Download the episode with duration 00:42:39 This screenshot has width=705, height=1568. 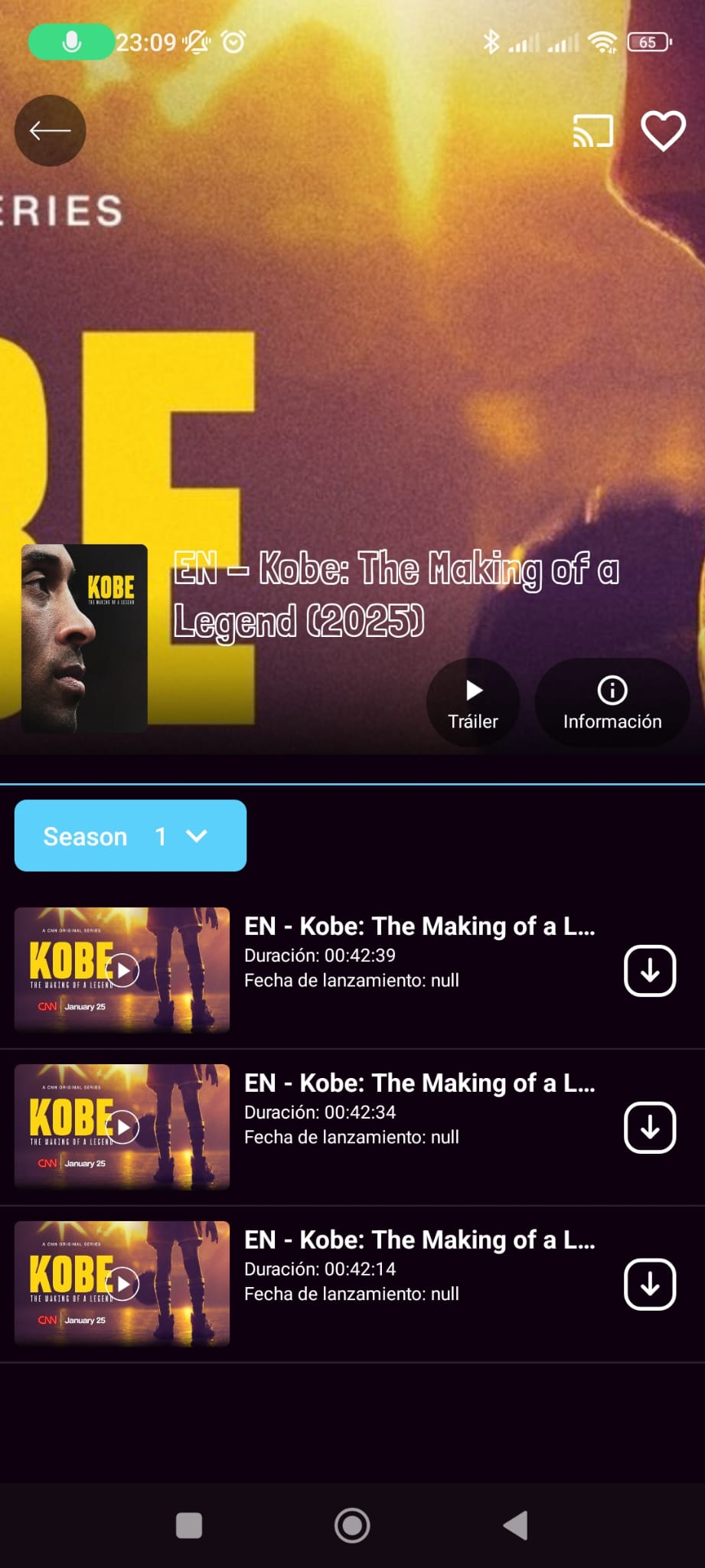point(650,971)
